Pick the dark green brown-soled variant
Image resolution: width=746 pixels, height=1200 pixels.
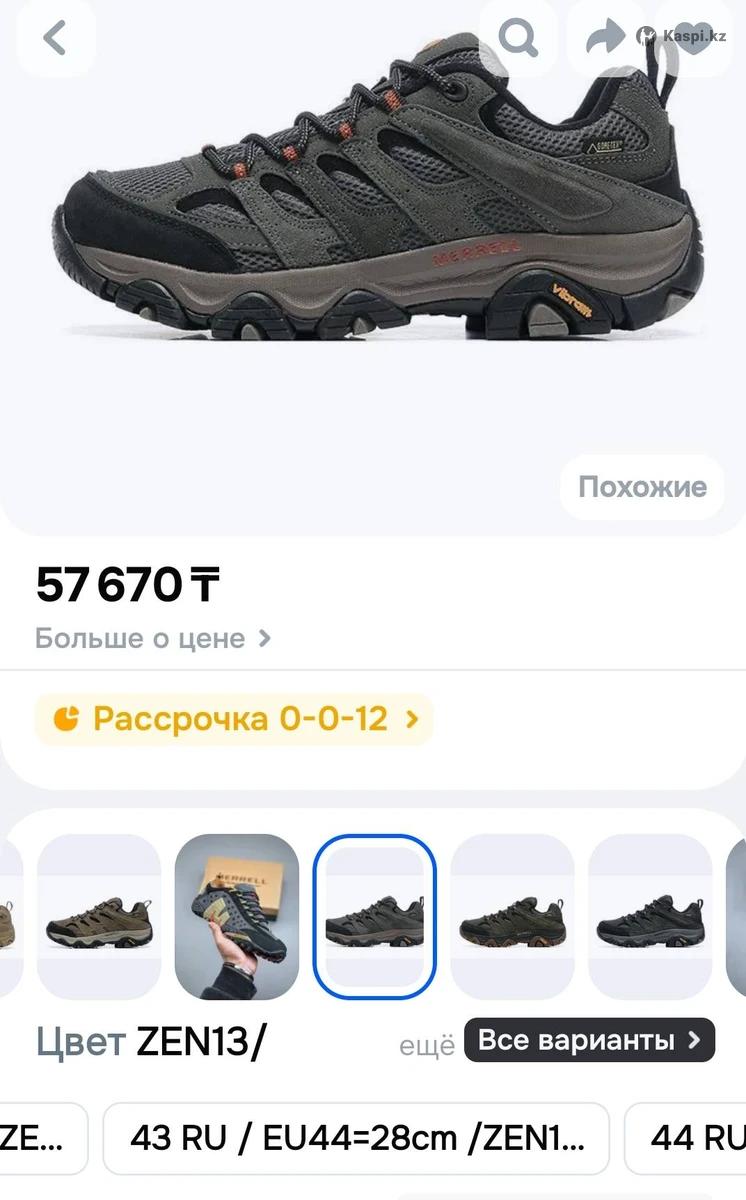tap(512, 916)
